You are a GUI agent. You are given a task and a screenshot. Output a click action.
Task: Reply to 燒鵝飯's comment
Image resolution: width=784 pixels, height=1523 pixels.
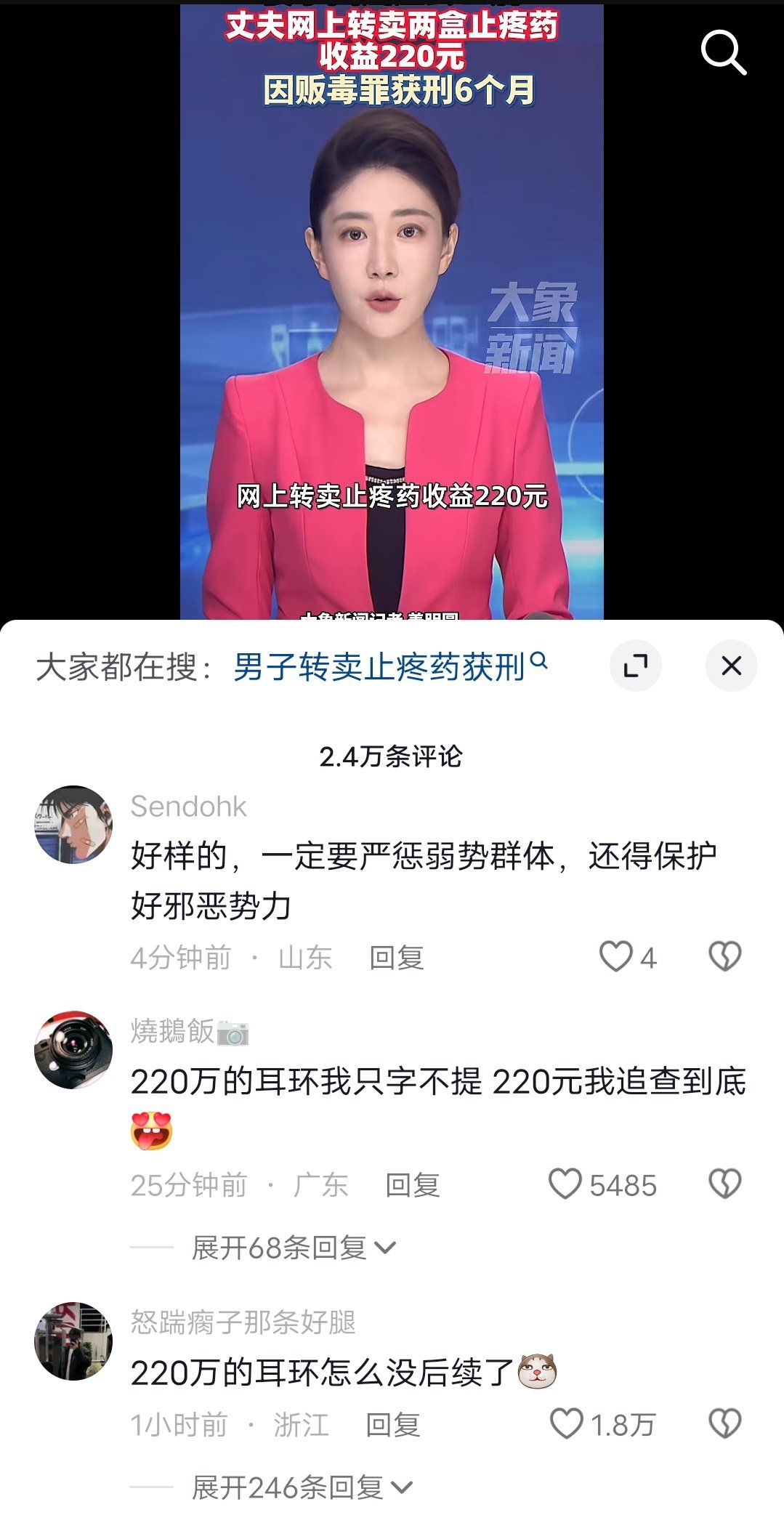click(412, 1185)
